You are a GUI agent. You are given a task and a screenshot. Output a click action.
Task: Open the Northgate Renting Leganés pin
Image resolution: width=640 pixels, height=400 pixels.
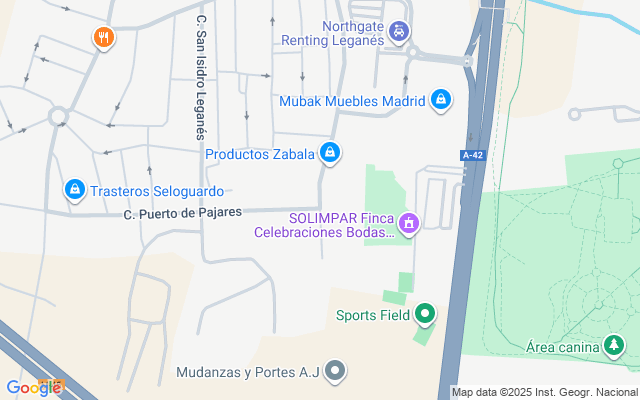pyautogui.click(x=399, y=33)
